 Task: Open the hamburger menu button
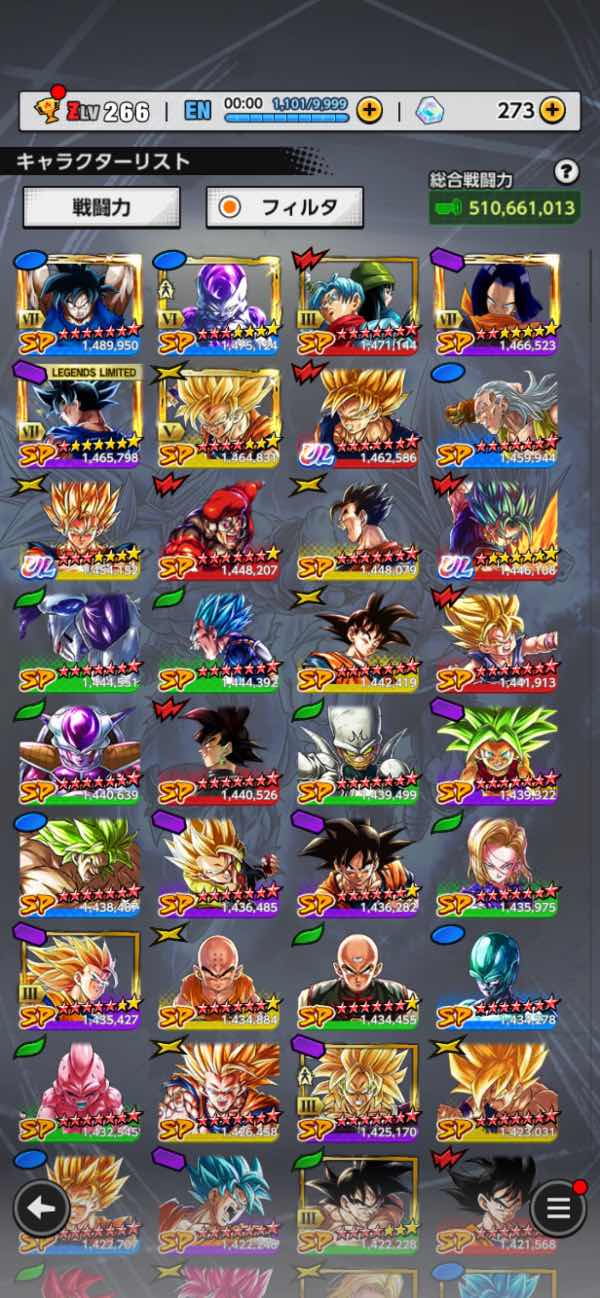coord(558,1208)
